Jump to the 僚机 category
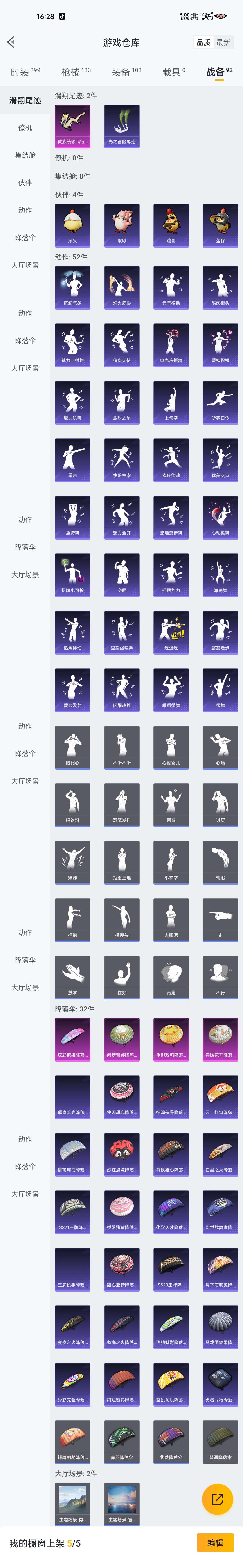 25,128
